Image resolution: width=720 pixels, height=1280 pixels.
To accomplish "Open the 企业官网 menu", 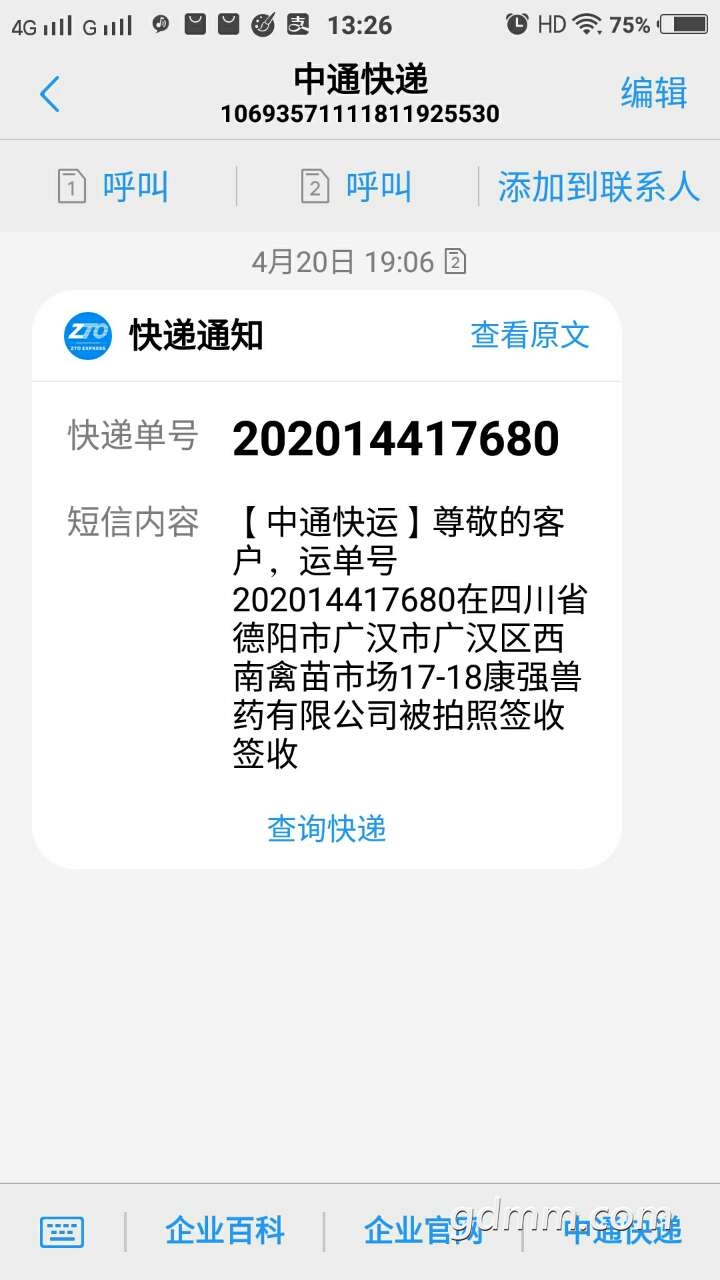I will click(x=423, y=1231).
